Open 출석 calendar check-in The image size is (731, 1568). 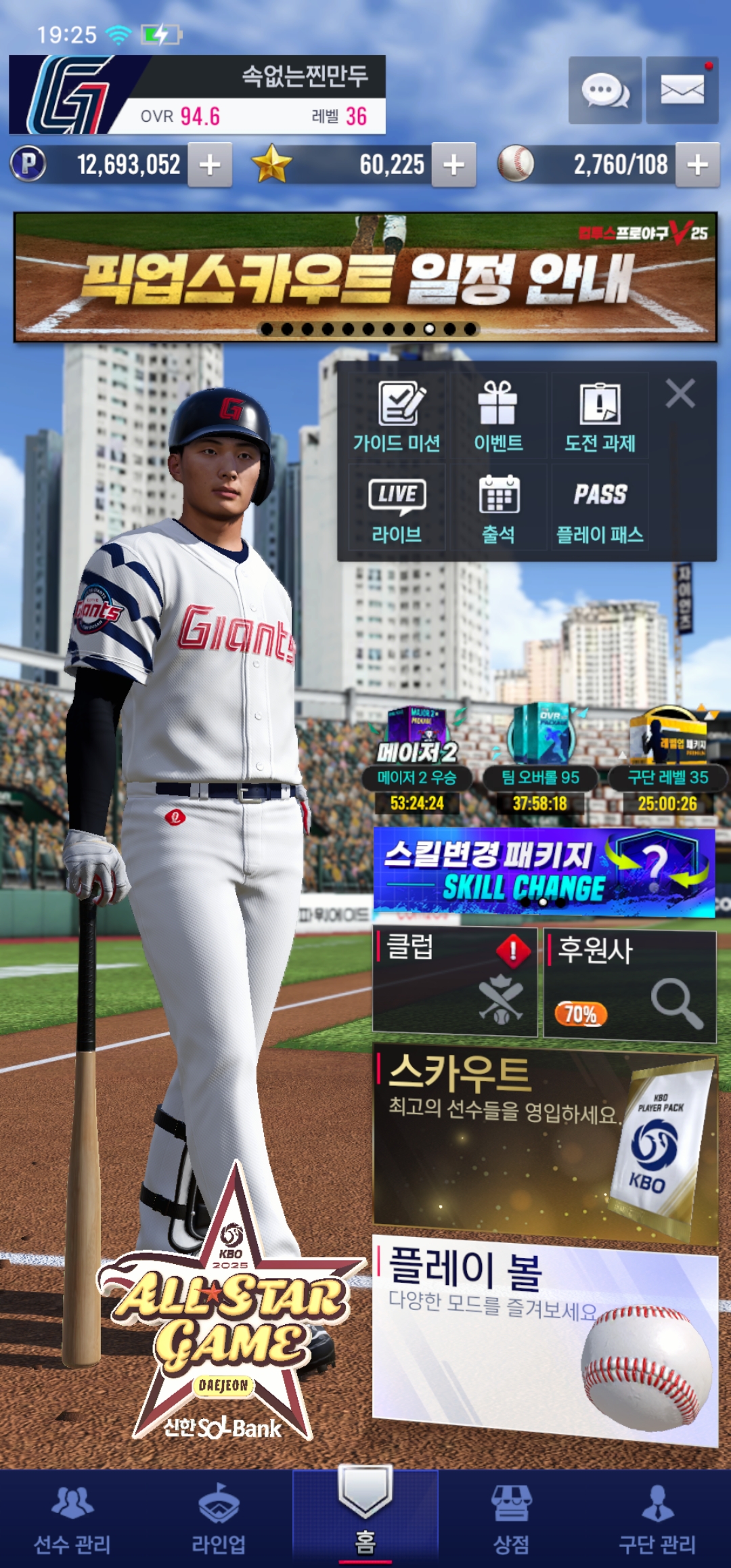(498, 508)
